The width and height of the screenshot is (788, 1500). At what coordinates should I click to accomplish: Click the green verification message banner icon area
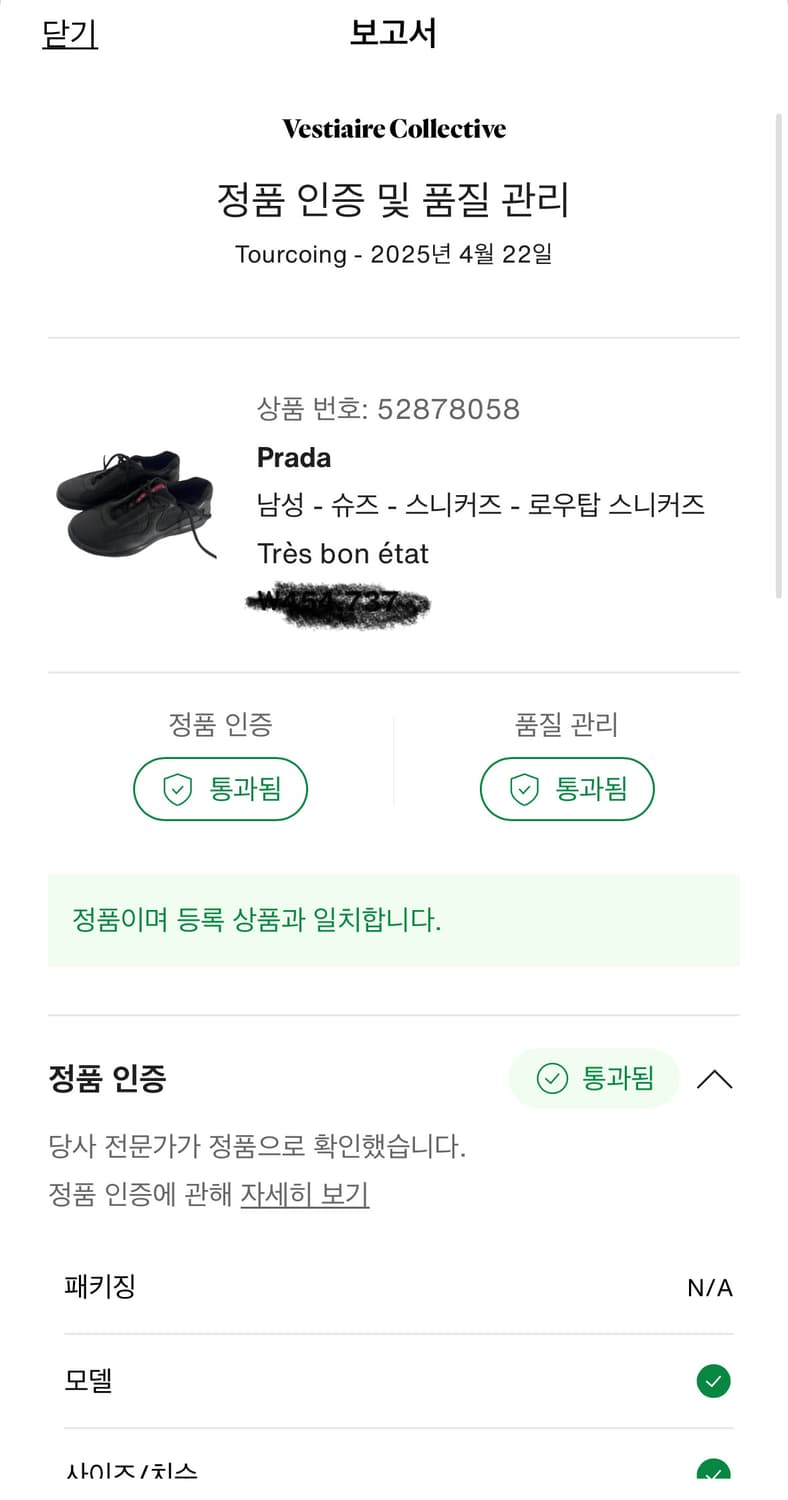tap(394, 919)
